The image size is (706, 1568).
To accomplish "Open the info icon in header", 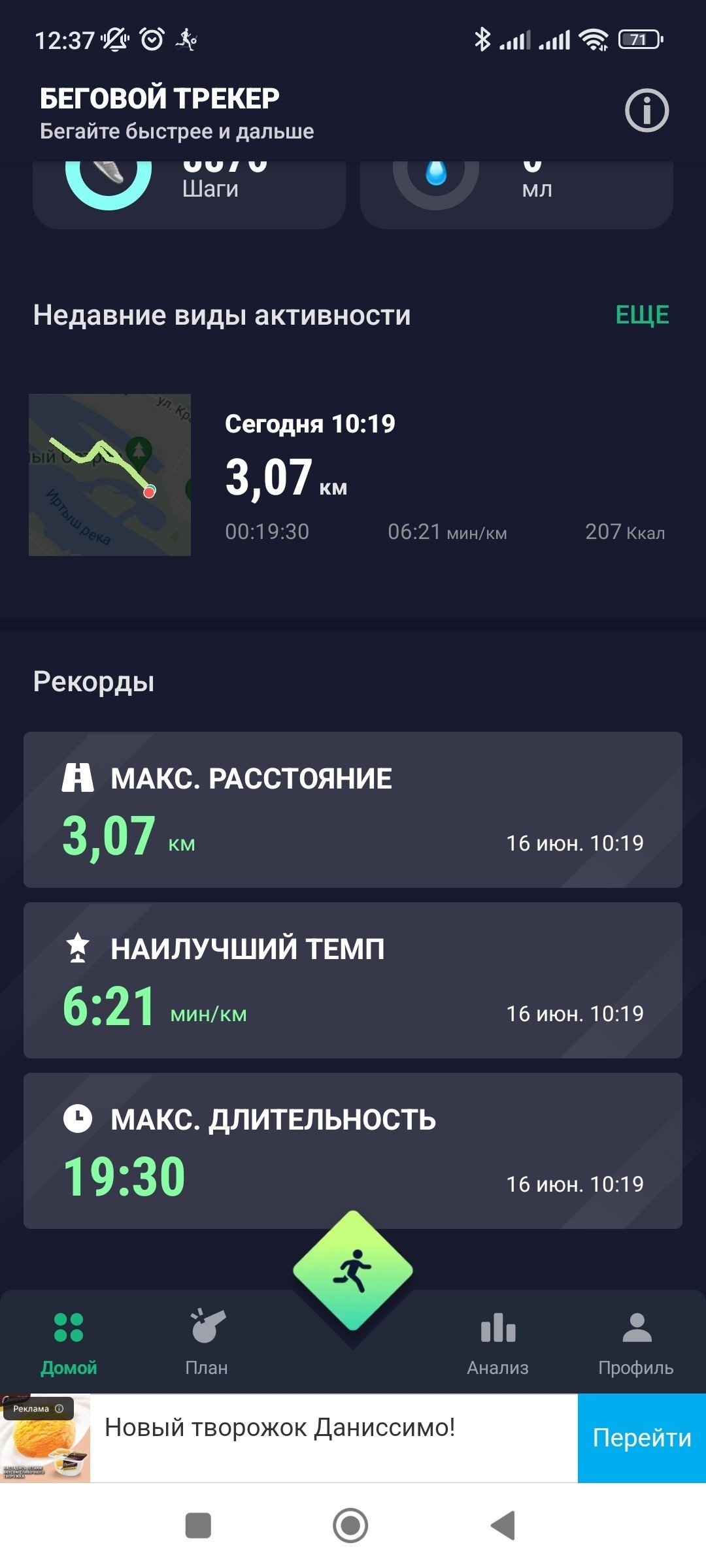I will click(x=647, y=110).
